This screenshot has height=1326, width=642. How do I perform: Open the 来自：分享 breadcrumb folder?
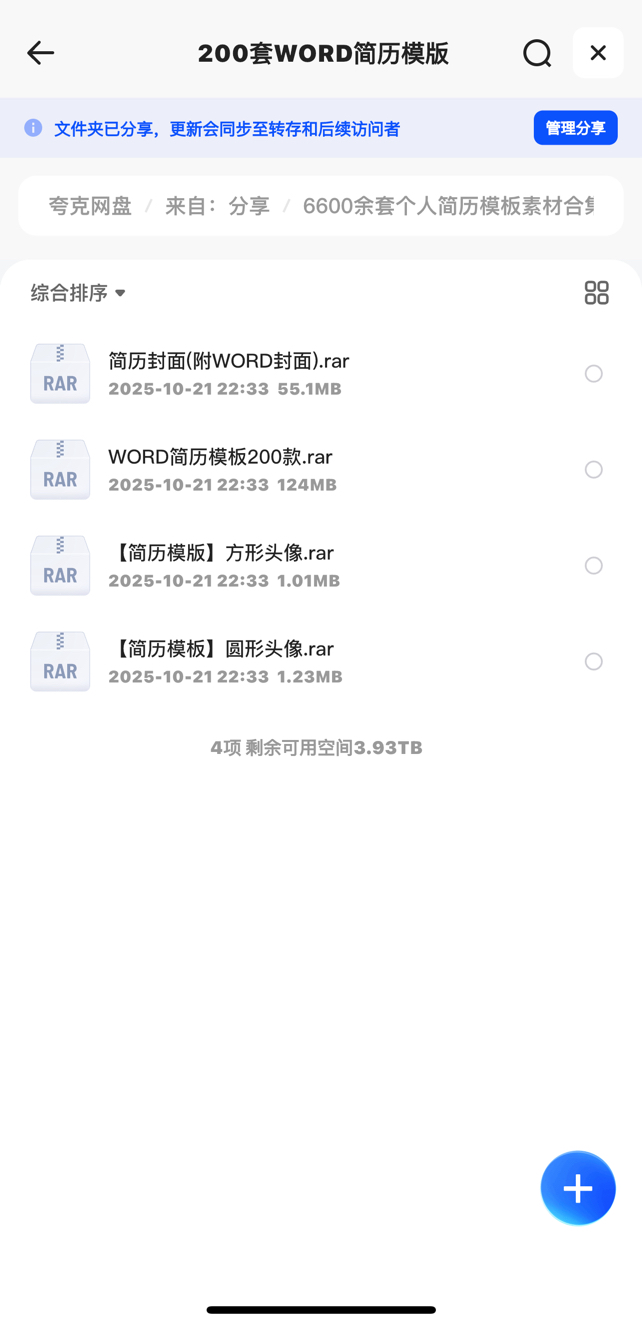(217, 206)
